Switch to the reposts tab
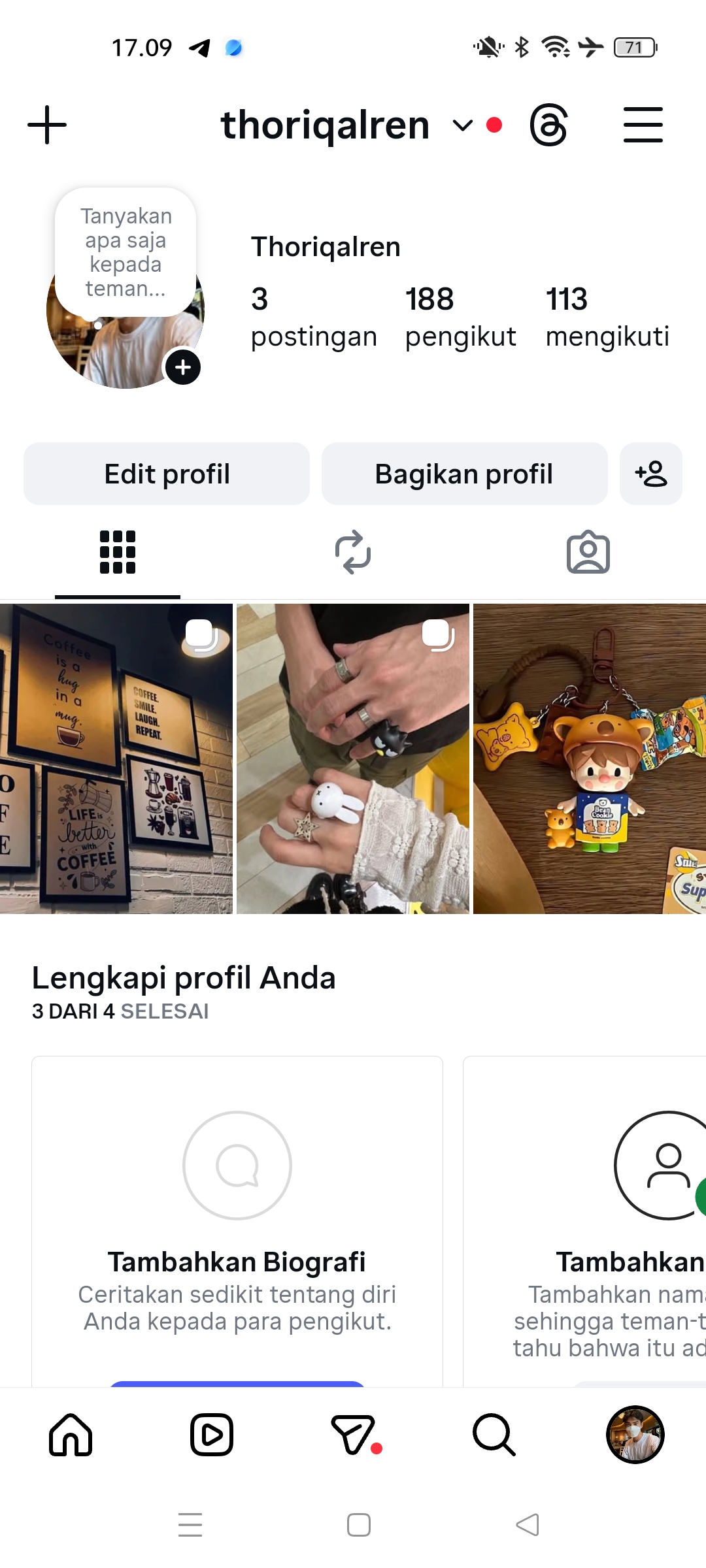Viewport: 706px width, 1568px height. click(353, 552)
